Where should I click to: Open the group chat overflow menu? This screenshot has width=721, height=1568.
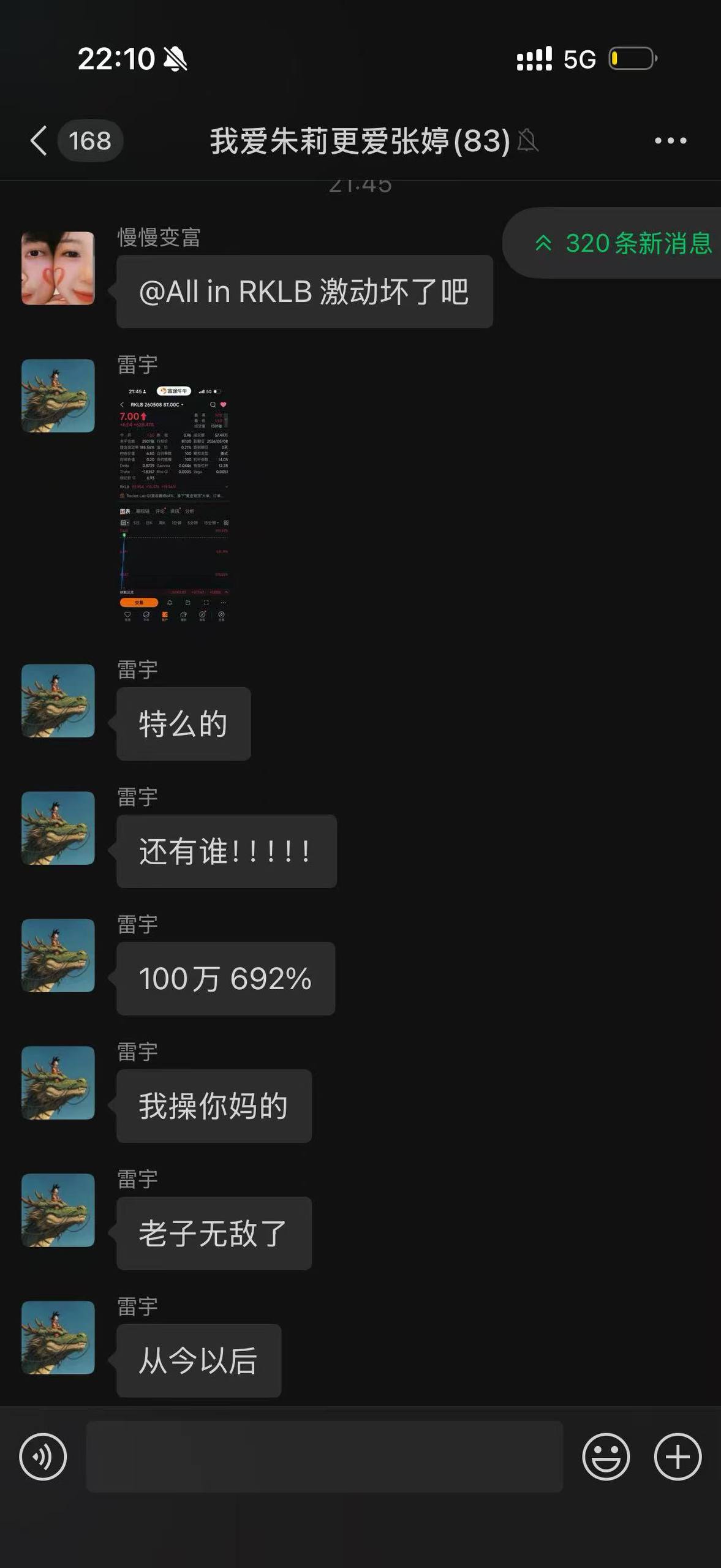coord(670,141)
